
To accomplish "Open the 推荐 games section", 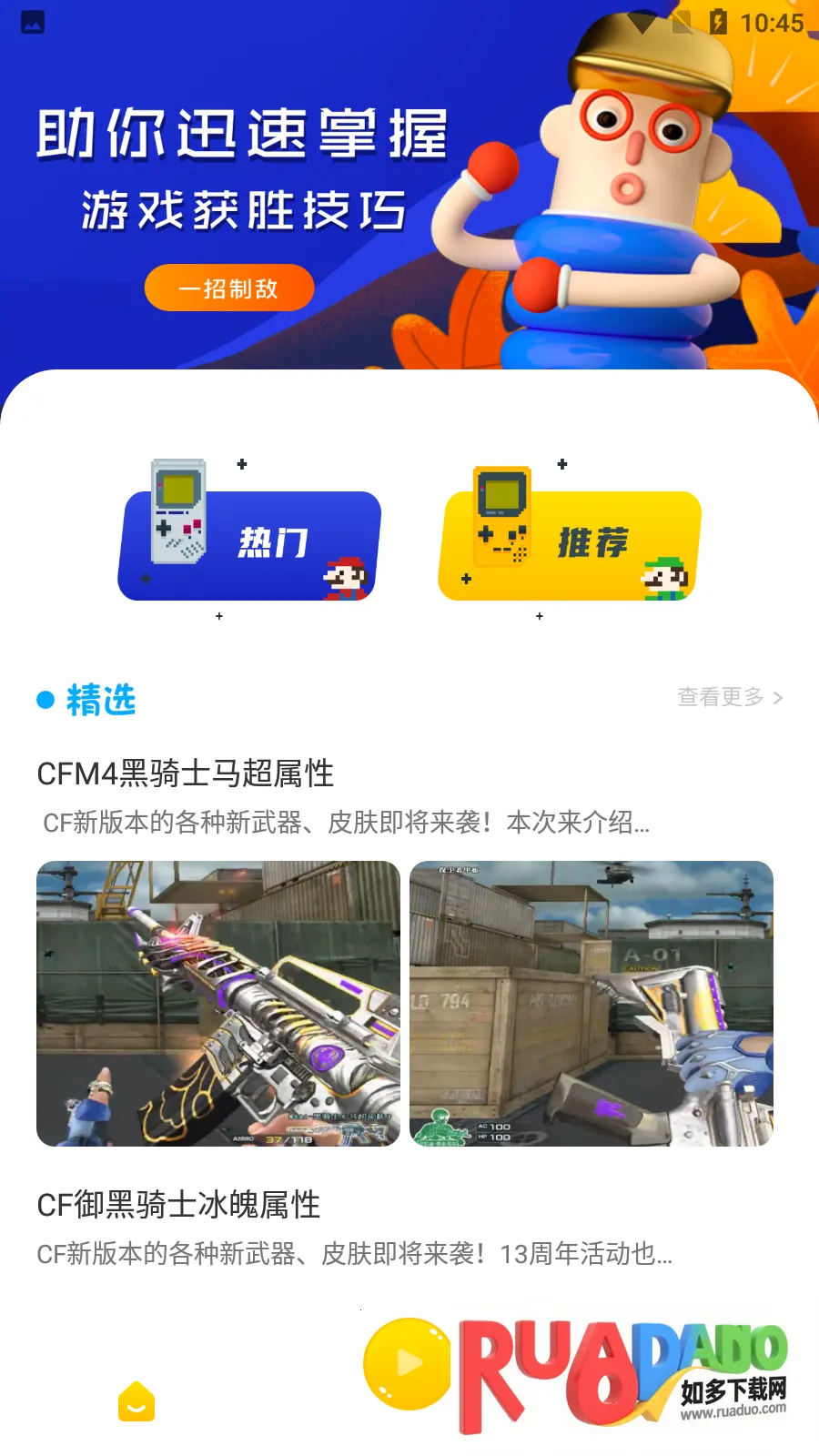I will tap(570, 544).
